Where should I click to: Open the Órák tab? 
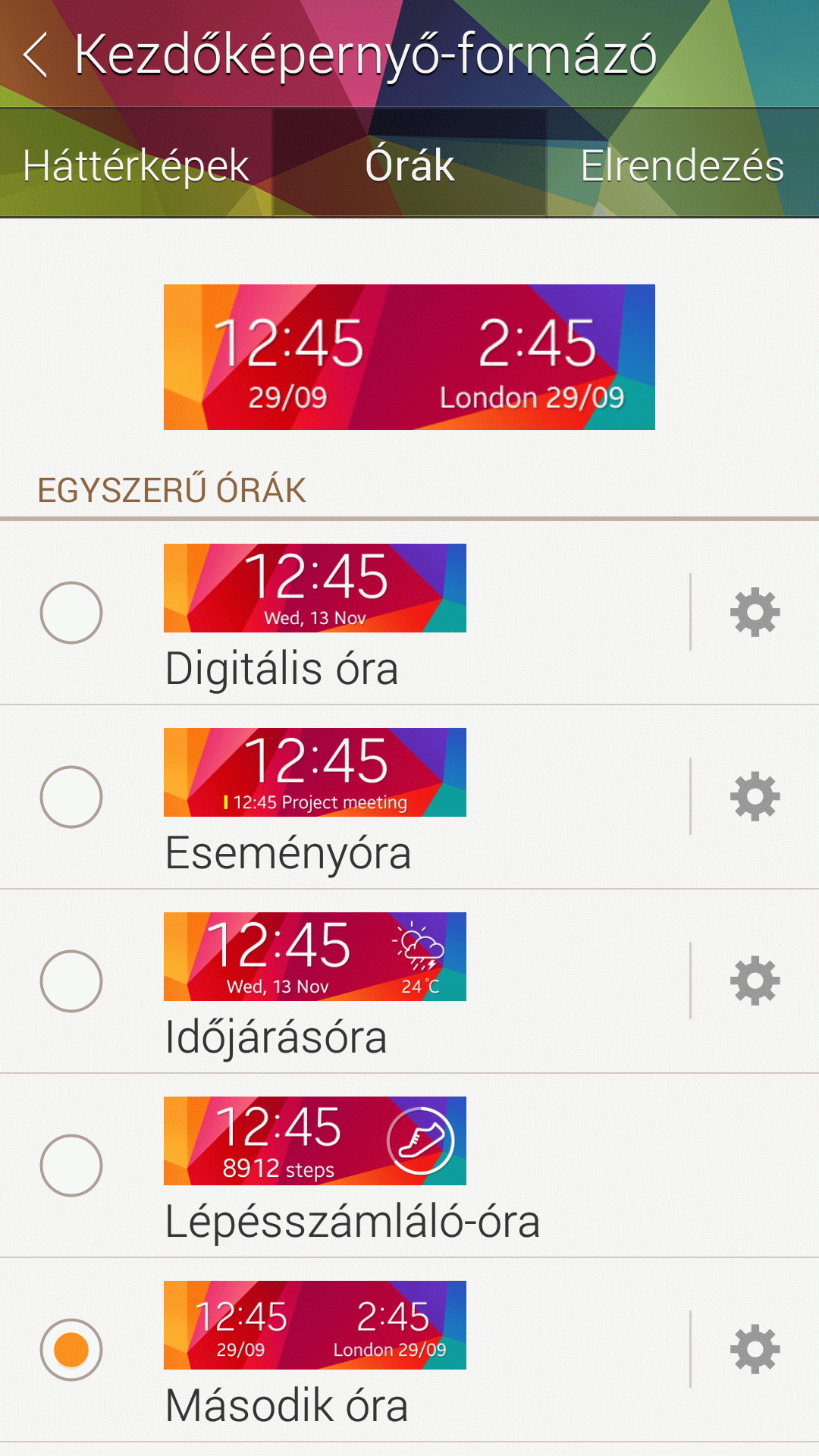[409, 165]
